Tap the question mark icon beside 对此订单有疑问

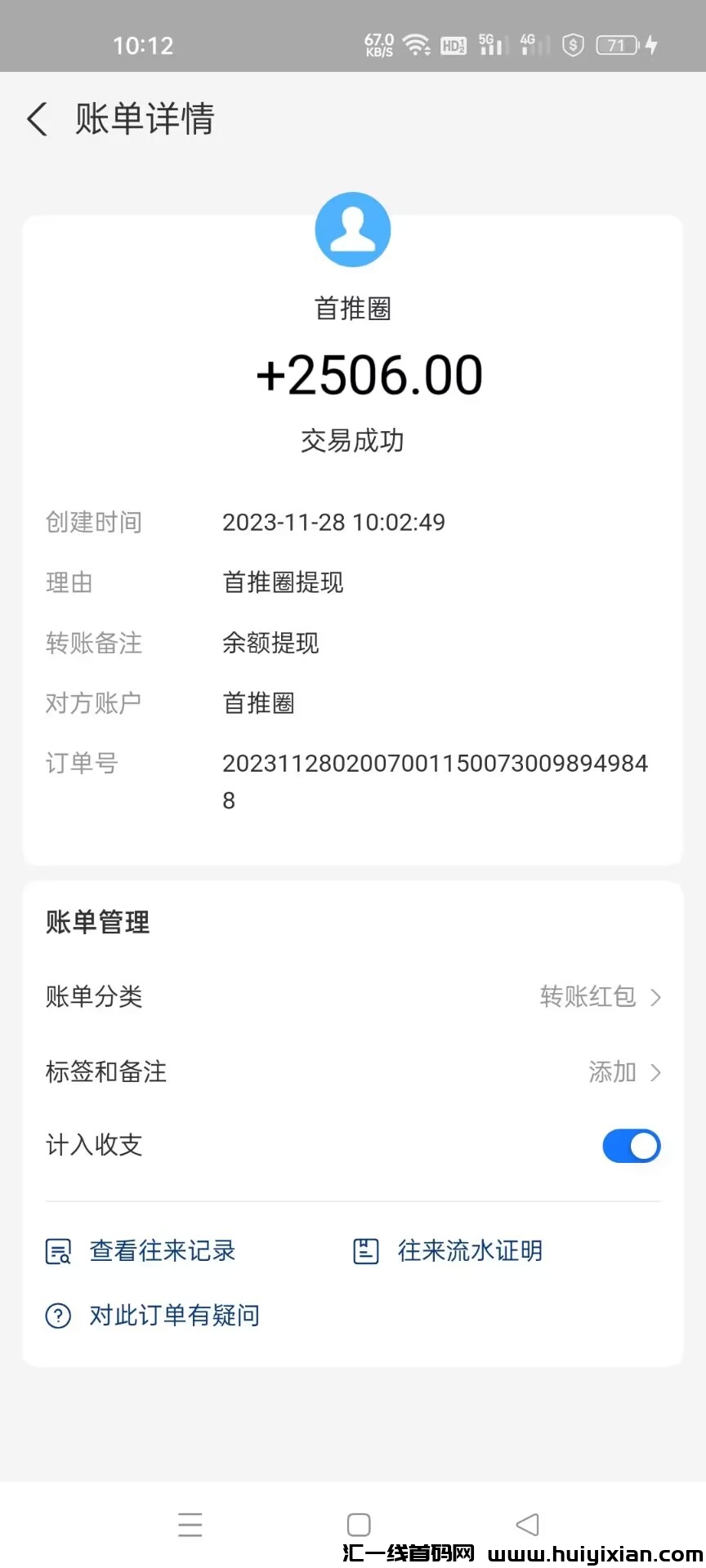(x=57, y=1315)
